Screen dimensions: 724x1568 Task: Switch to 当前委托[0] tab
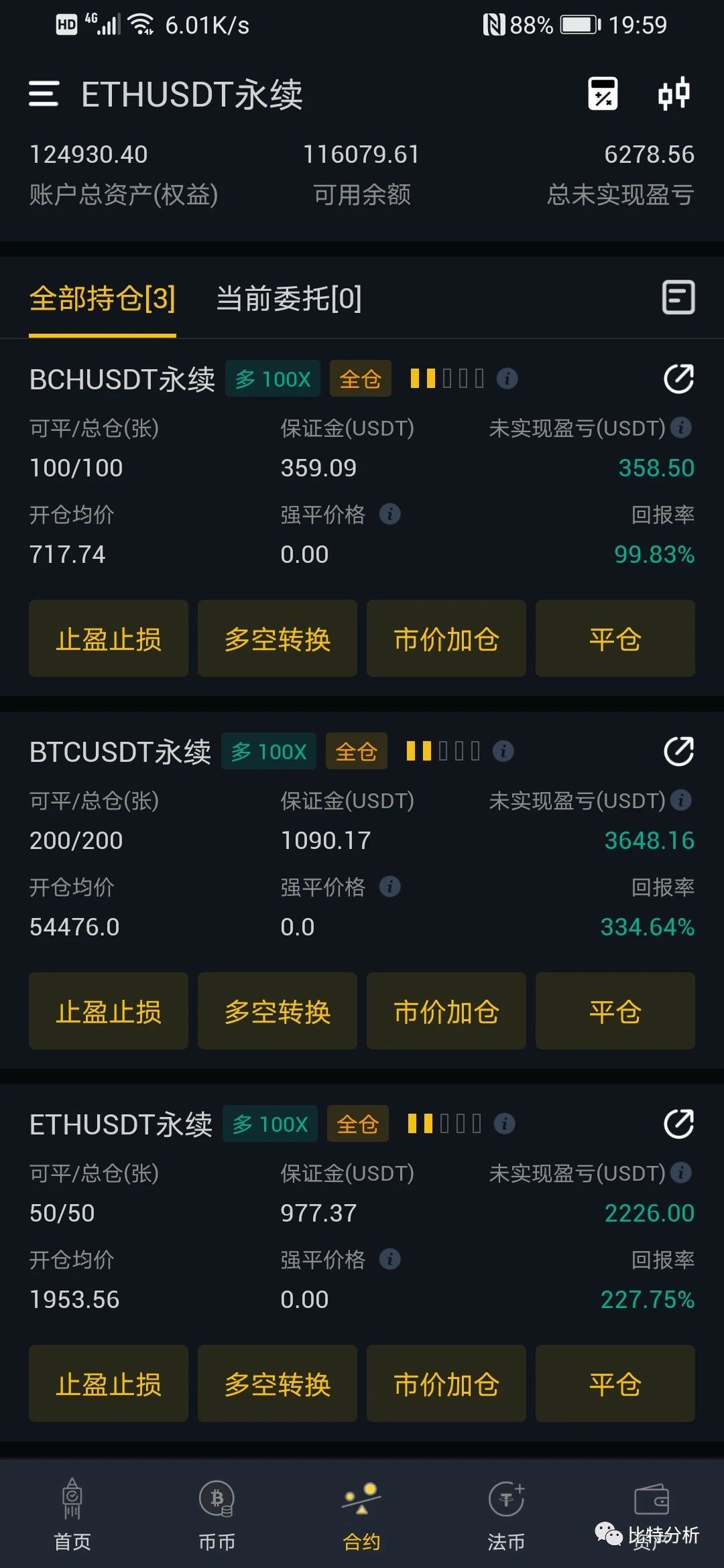(288, 300)
